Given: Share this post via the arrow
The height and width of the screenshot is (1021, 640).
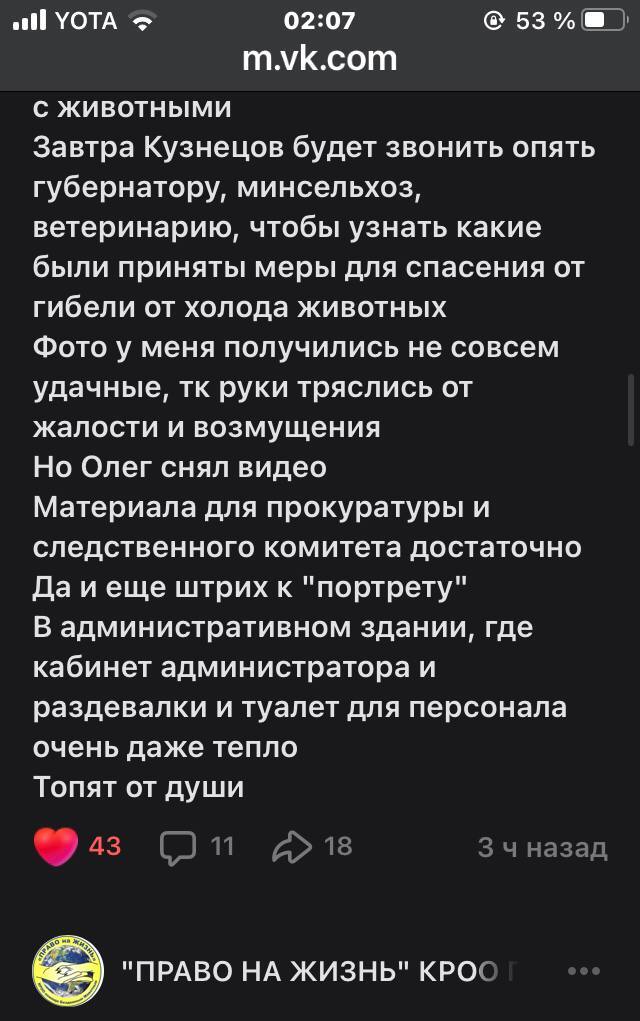Looking at the screenshot, I should (x=292, y=847).
